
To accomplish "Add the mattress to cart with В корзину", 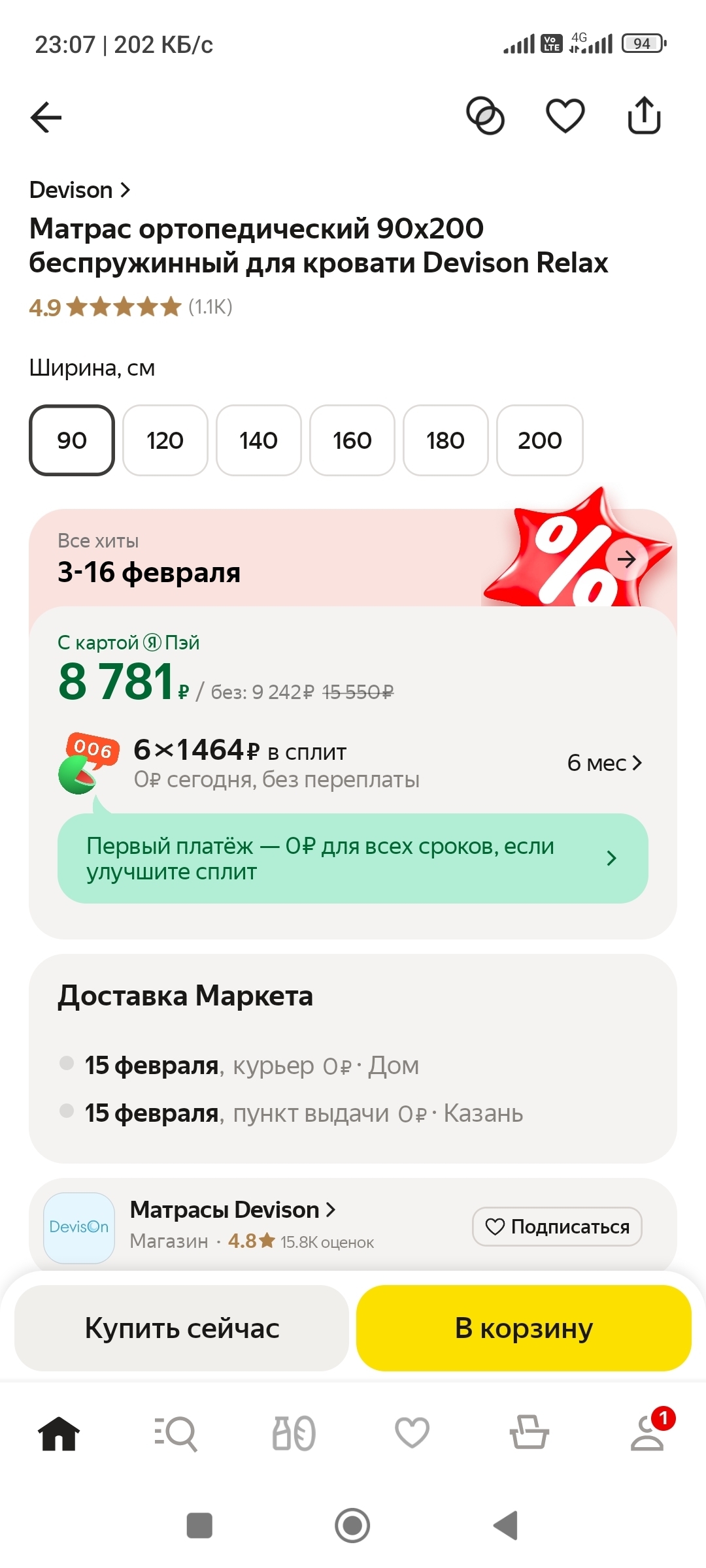I will pos(524,1328).
